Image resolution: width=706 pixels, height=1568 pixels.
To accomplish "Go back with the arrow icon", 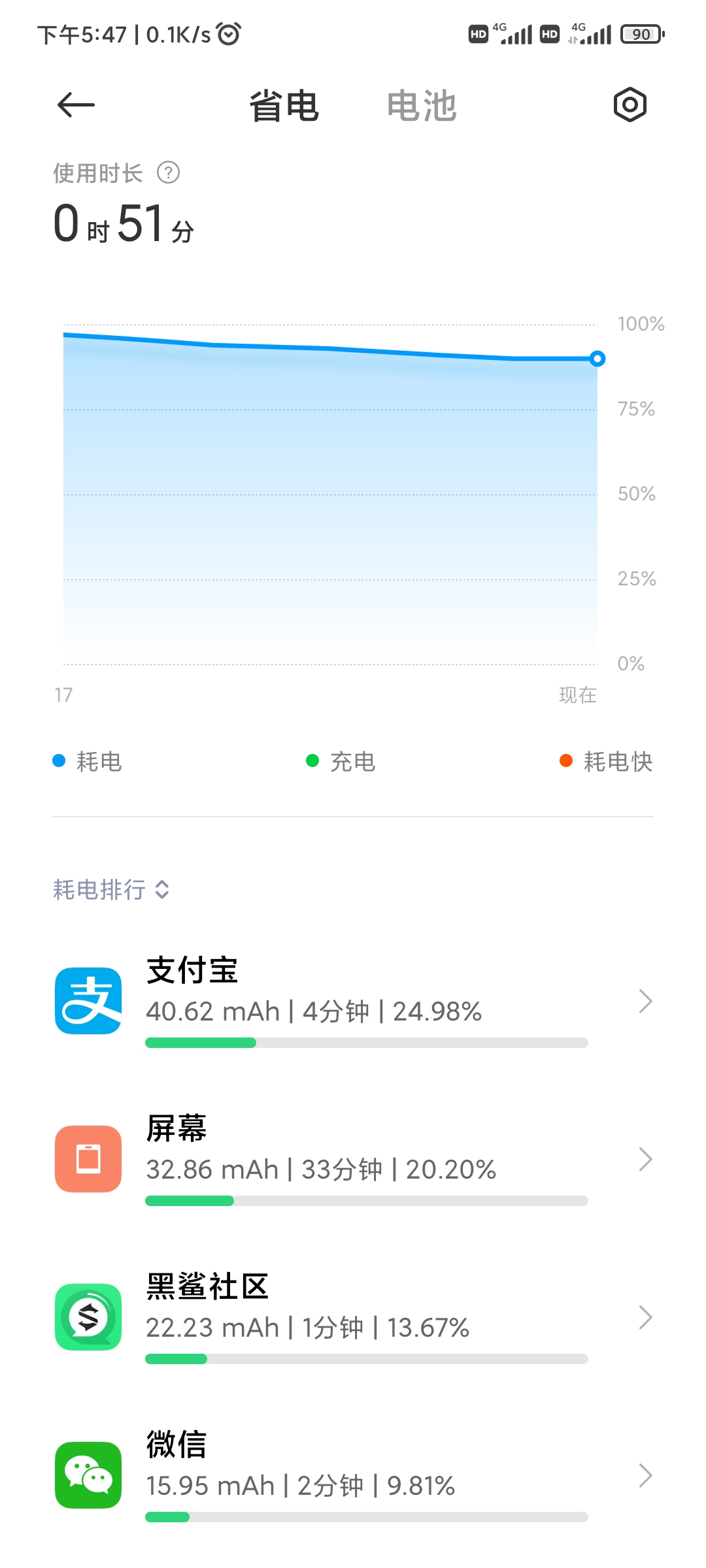I will 76,105.
